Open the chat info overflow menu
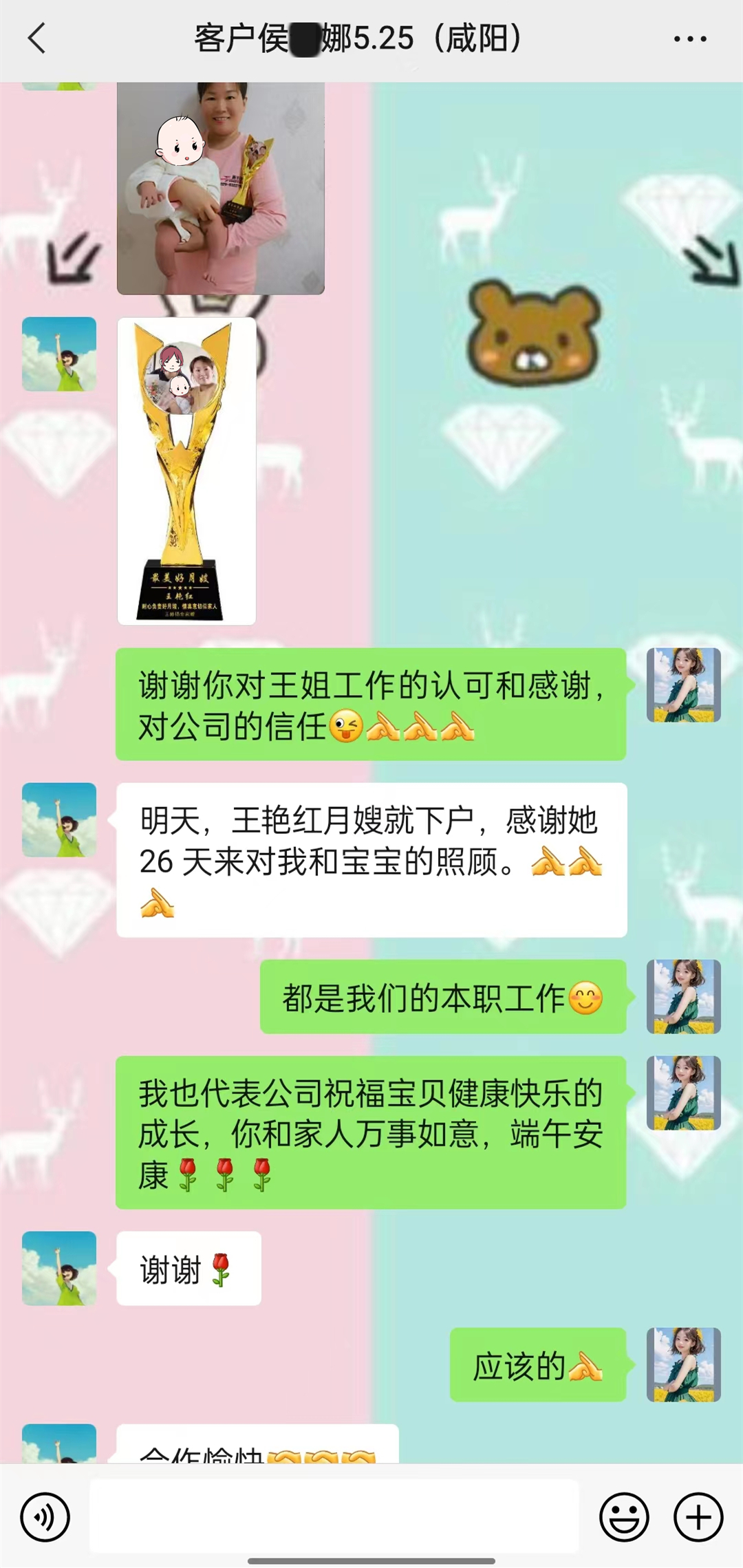The image size is (743, 1568). 689,39
